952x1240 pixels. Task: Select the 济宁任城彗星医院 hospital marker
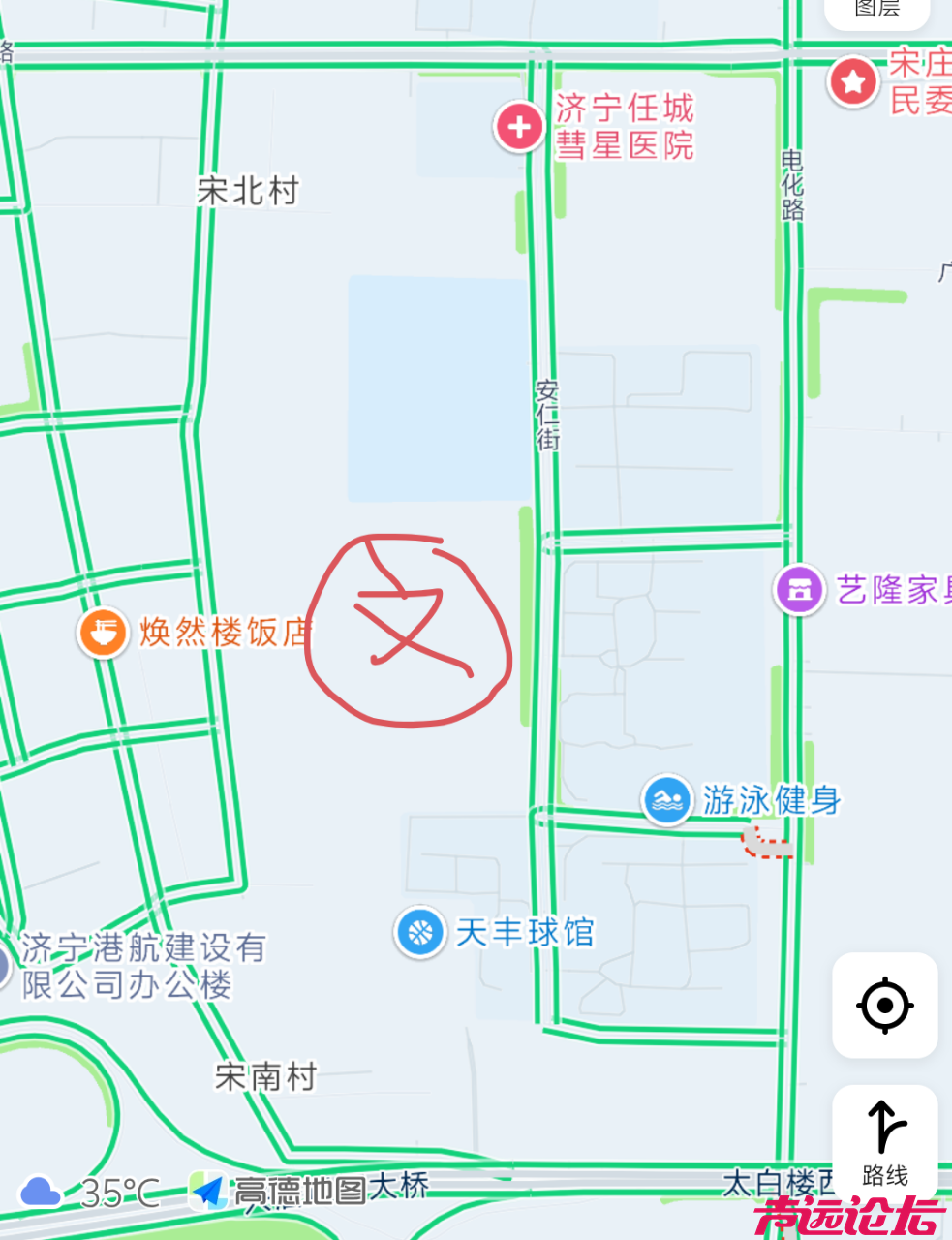tap(520, 127)
